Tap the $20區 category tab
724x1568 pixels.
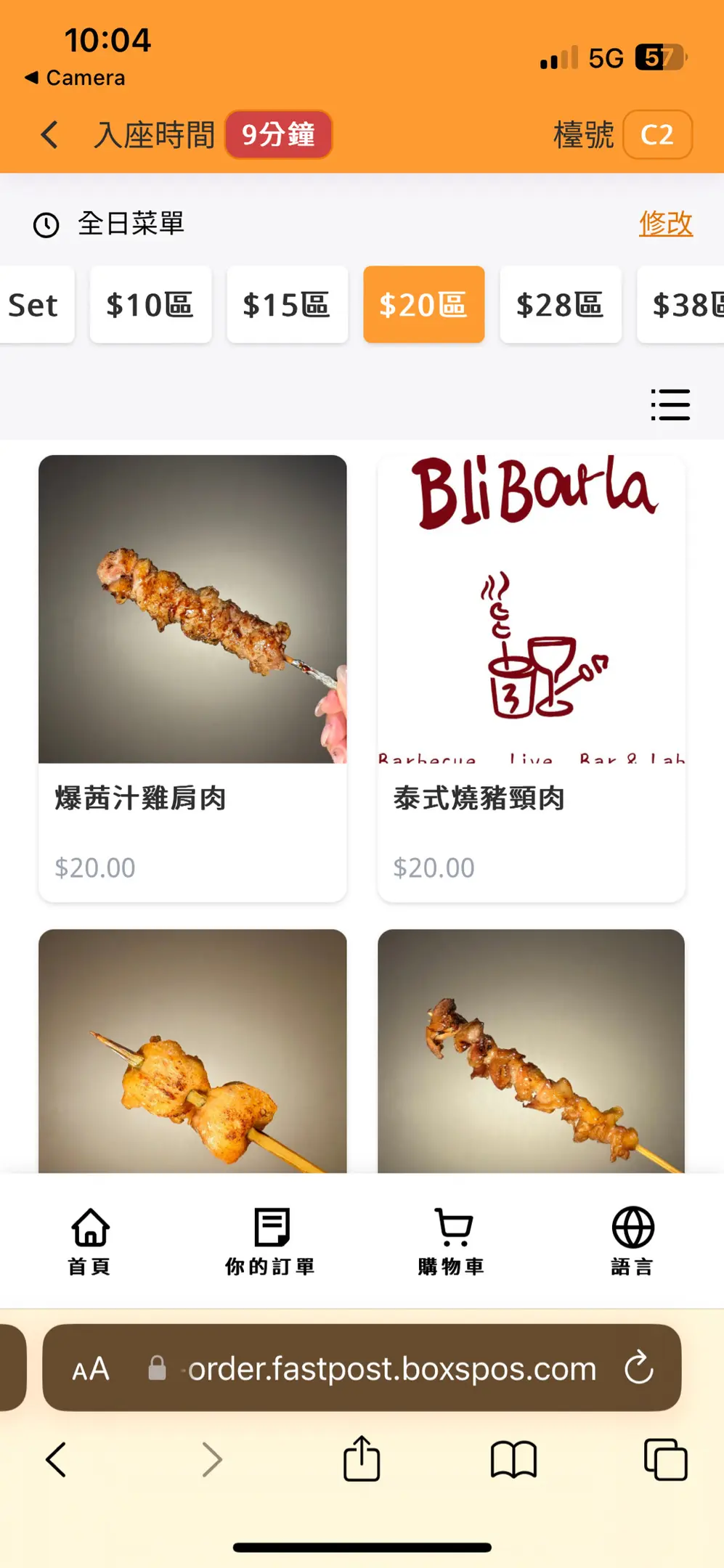[x=423, y=305]
